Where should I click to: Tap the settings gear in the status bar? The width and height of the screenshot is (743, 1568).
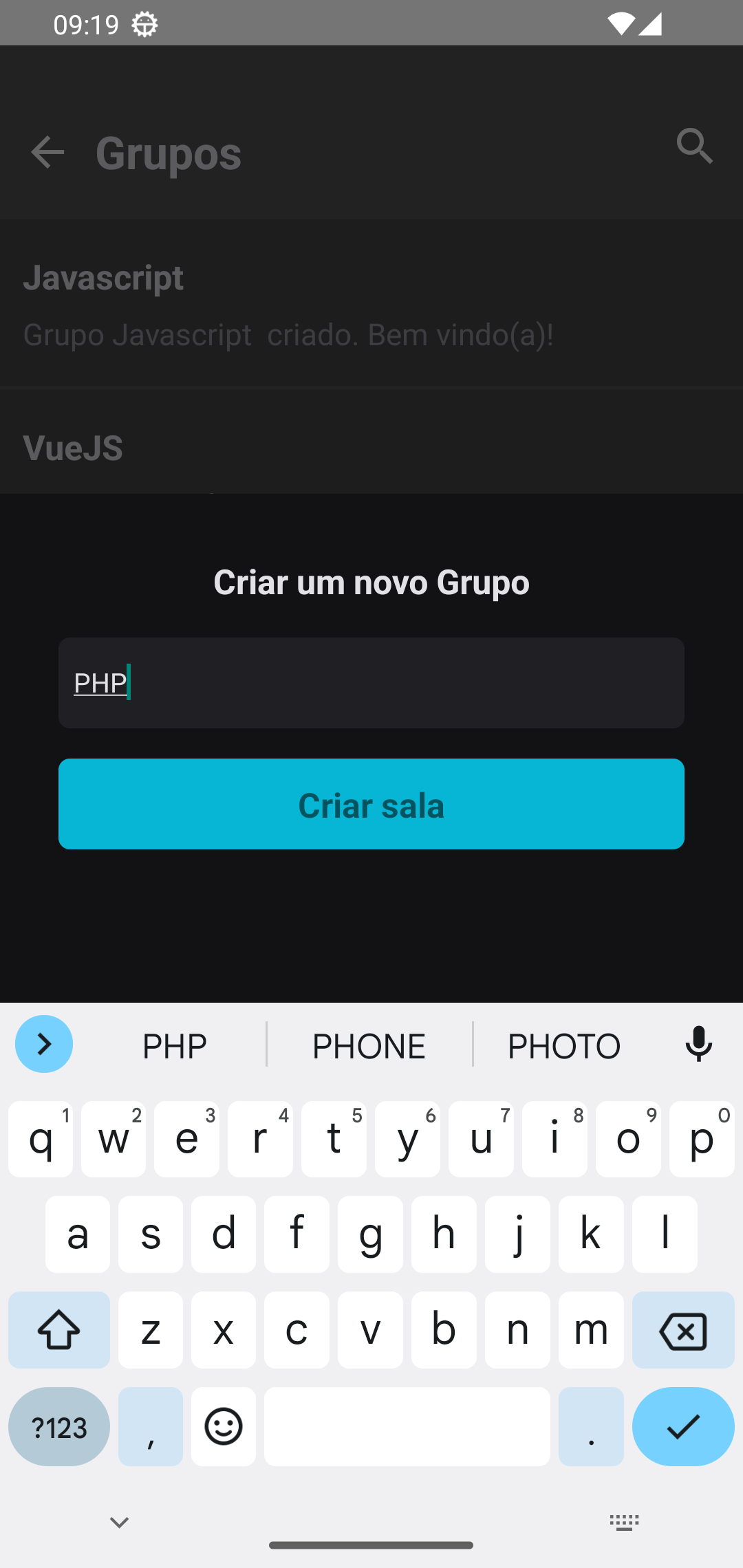(x=144, y=23)
